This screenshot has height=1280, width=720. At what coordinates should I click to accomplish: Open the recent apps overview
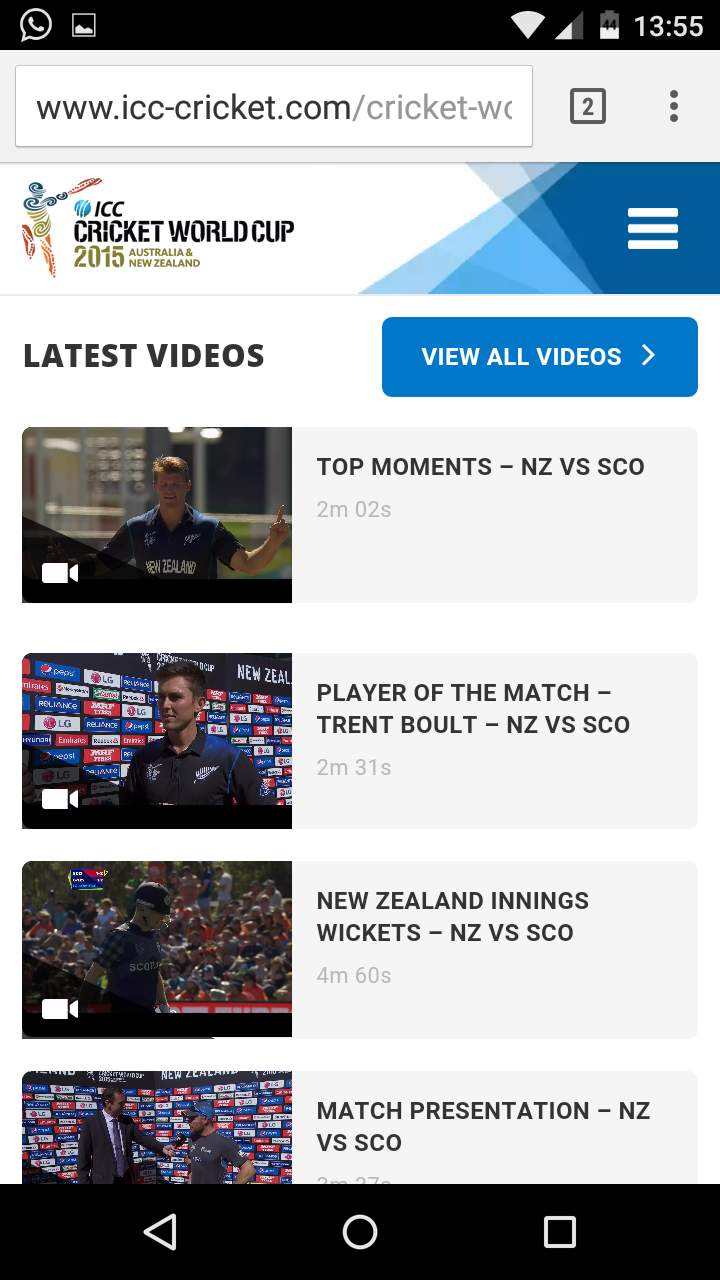tap(560, 1232)
